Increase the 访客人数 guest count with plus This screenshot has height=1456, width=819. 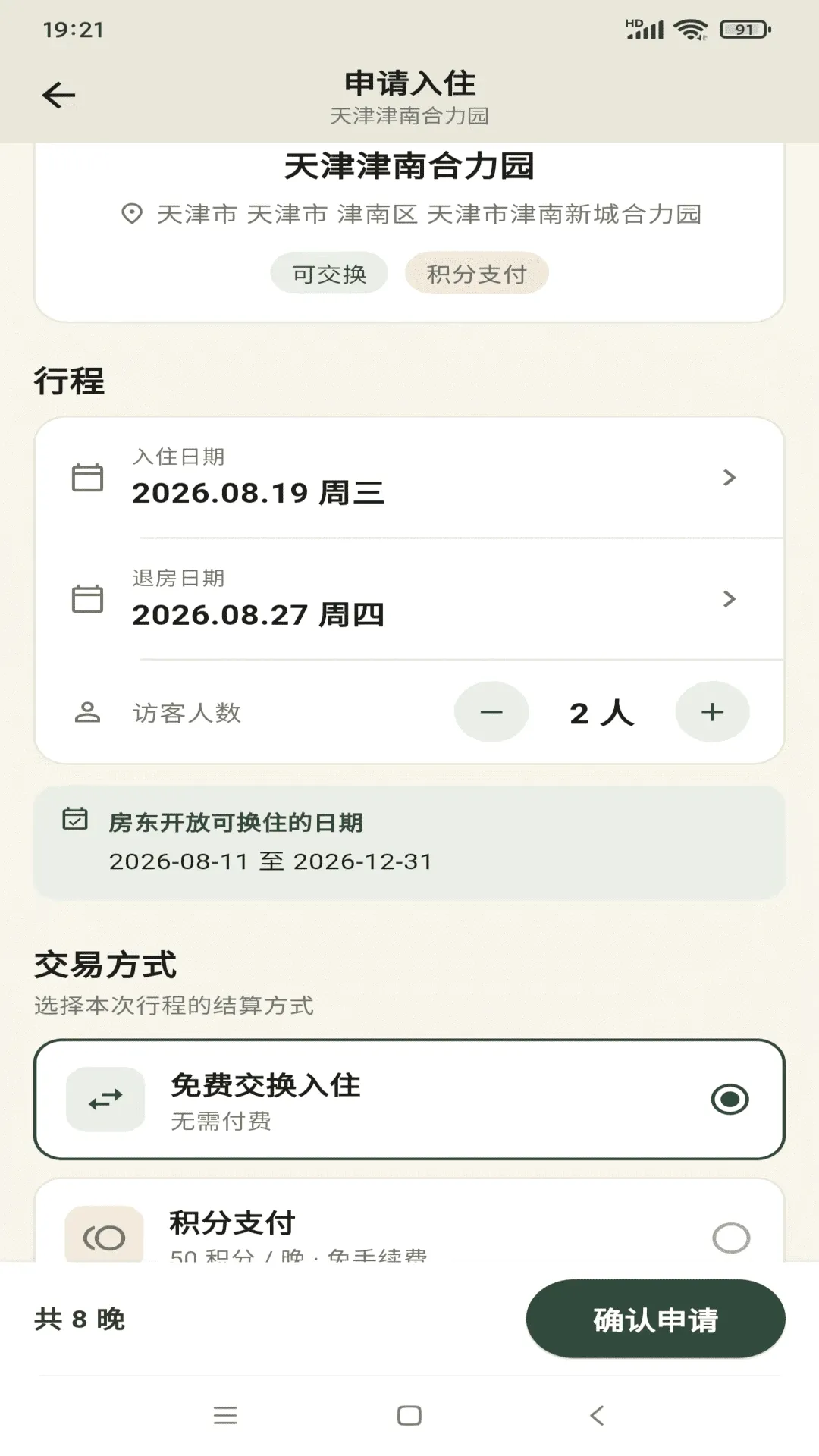(x=712, y=712)
